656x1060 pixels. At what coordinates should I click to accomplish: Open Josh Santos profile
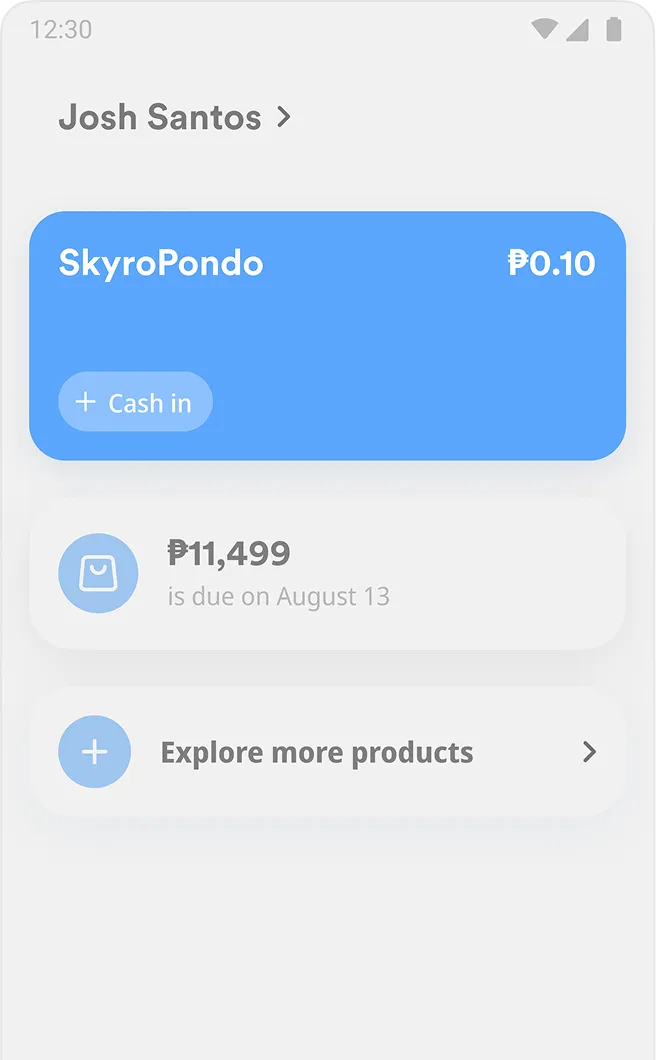(x=175, y=118)
